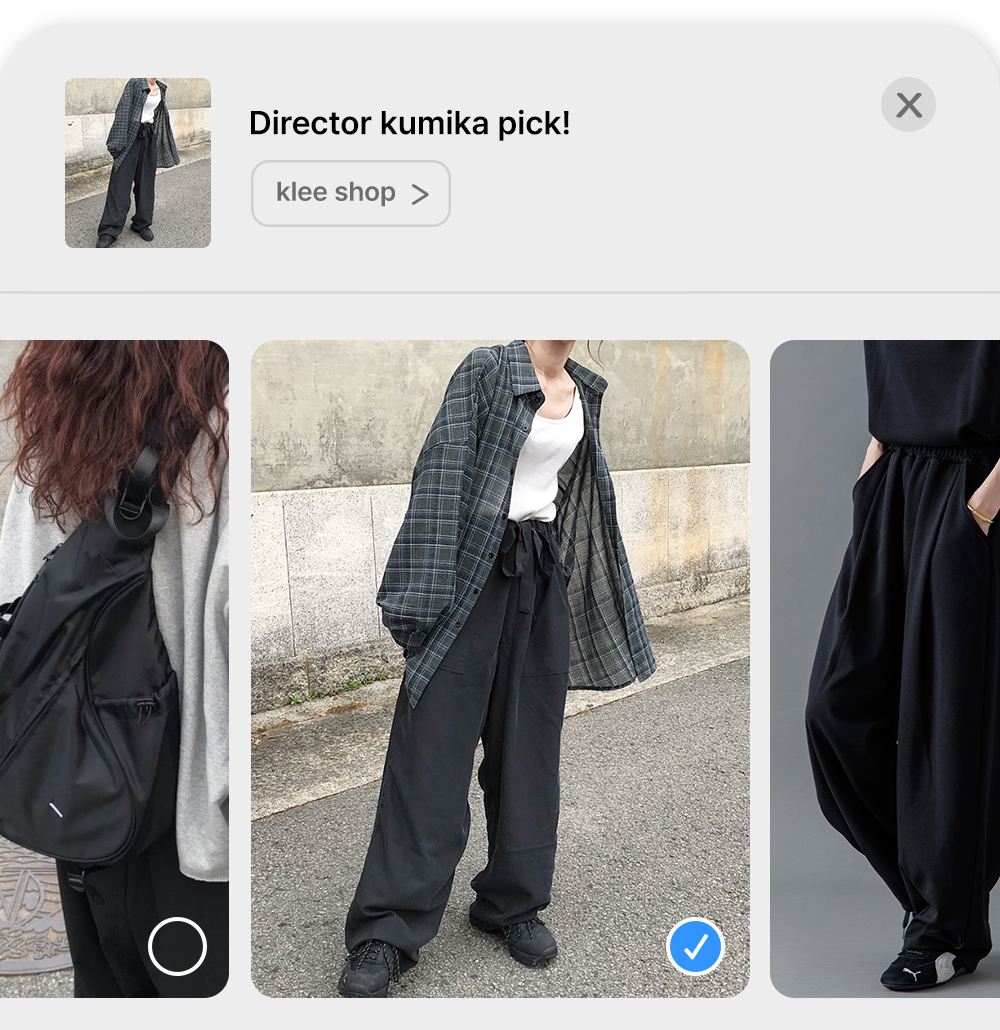The image size is (1000, 1030).
Task: Select the black sling bag photo
Action: point(177,946)
